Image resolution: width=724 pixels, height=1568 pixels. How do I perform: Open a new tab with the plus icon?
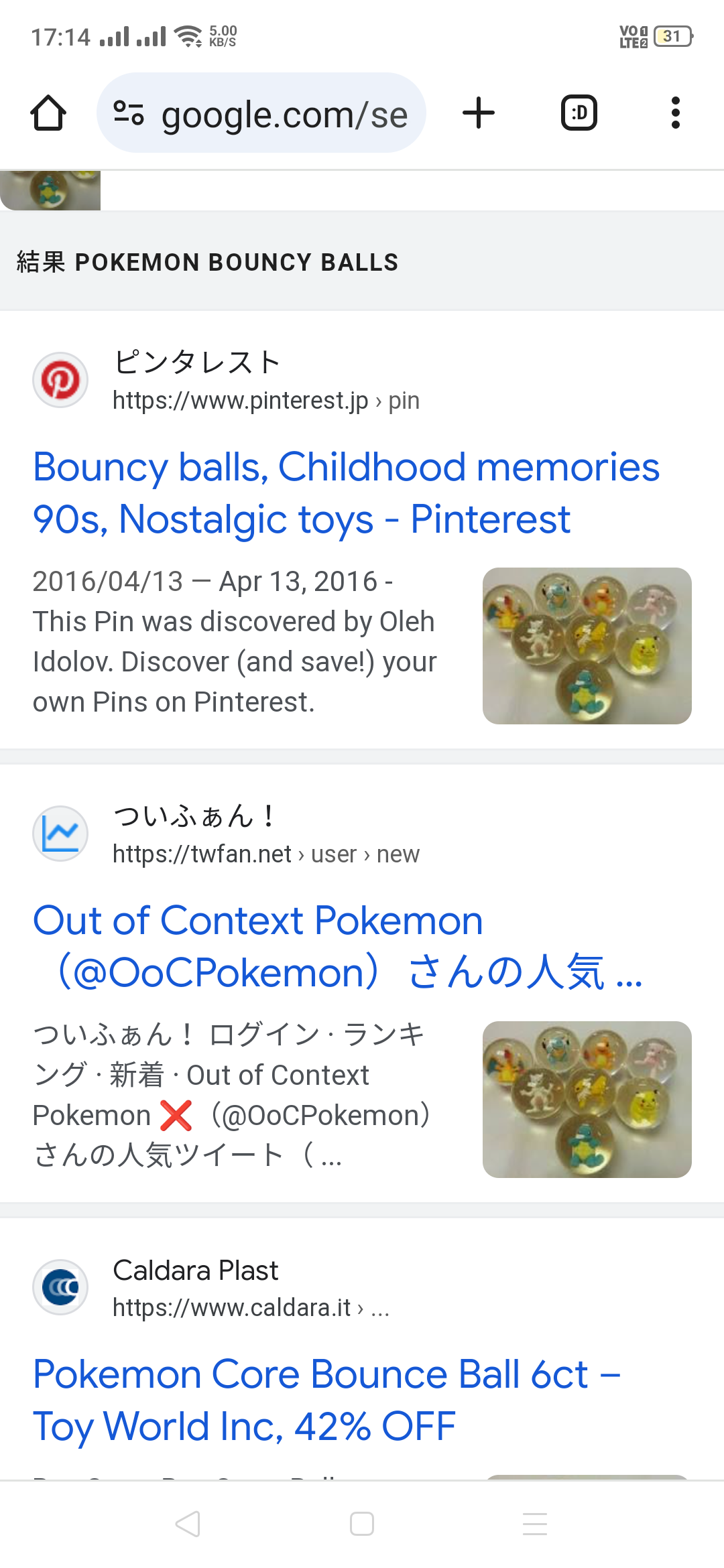pos(479,113)
